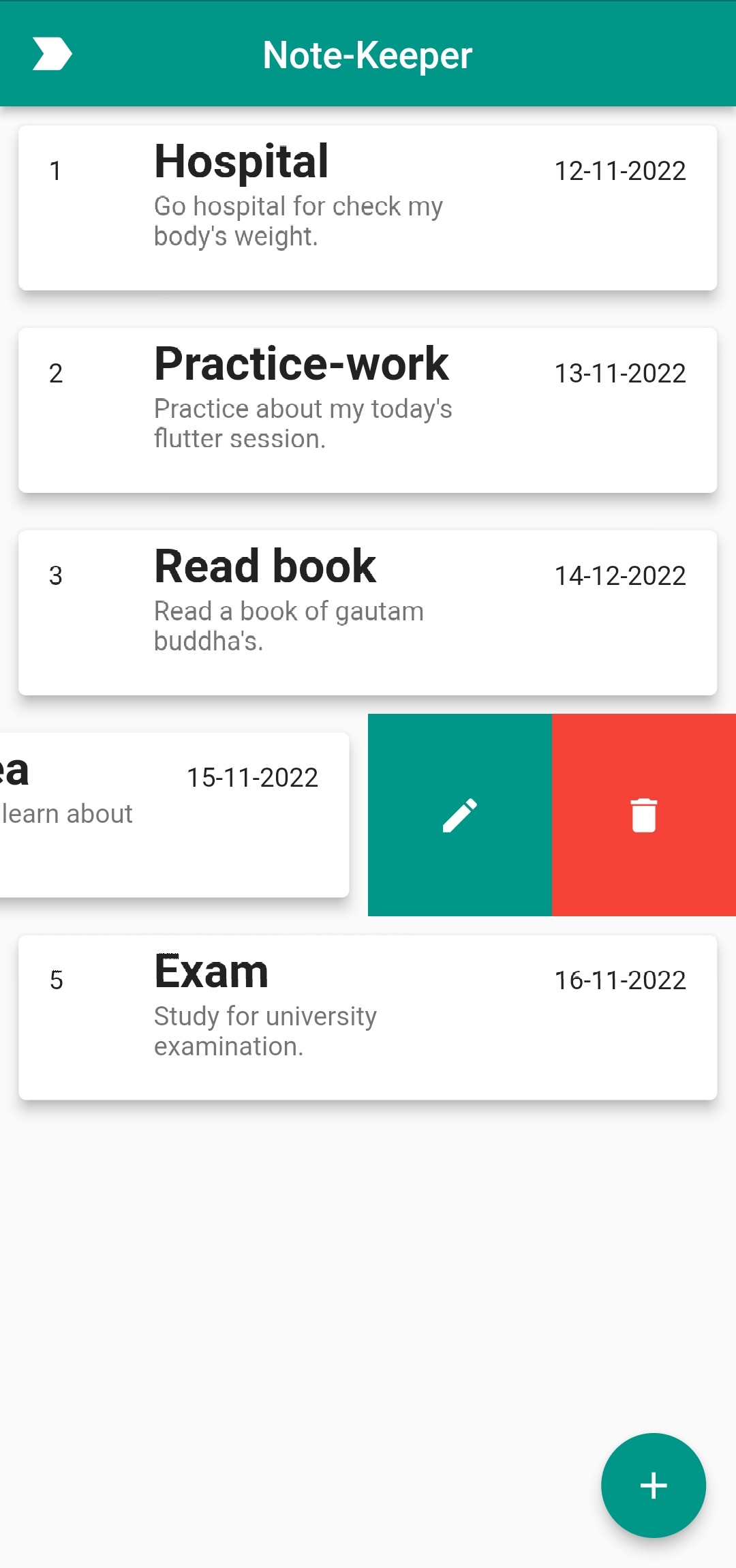This screenshot has width=736, height=1568.
Task: Click the Exam note title
Action: pyautogui.click(x=211, y=971)
